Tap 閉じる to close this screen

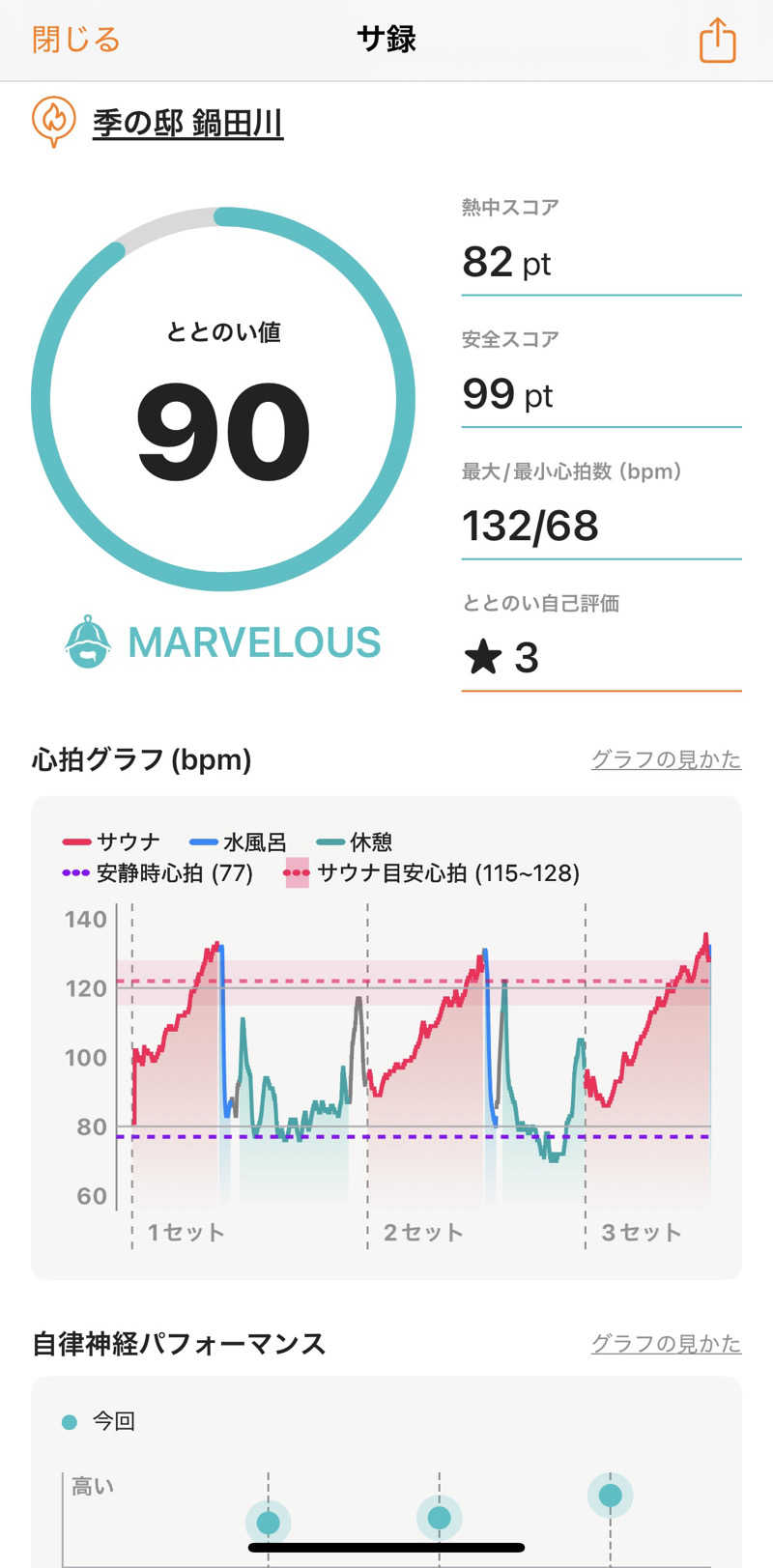click(x=75, y=40)
